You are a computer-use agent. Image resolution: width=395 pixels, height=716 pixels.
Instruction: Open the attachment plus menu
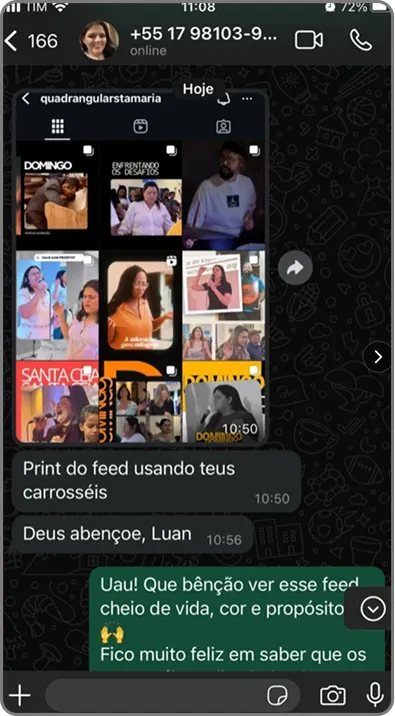click(x=19, y=695)
